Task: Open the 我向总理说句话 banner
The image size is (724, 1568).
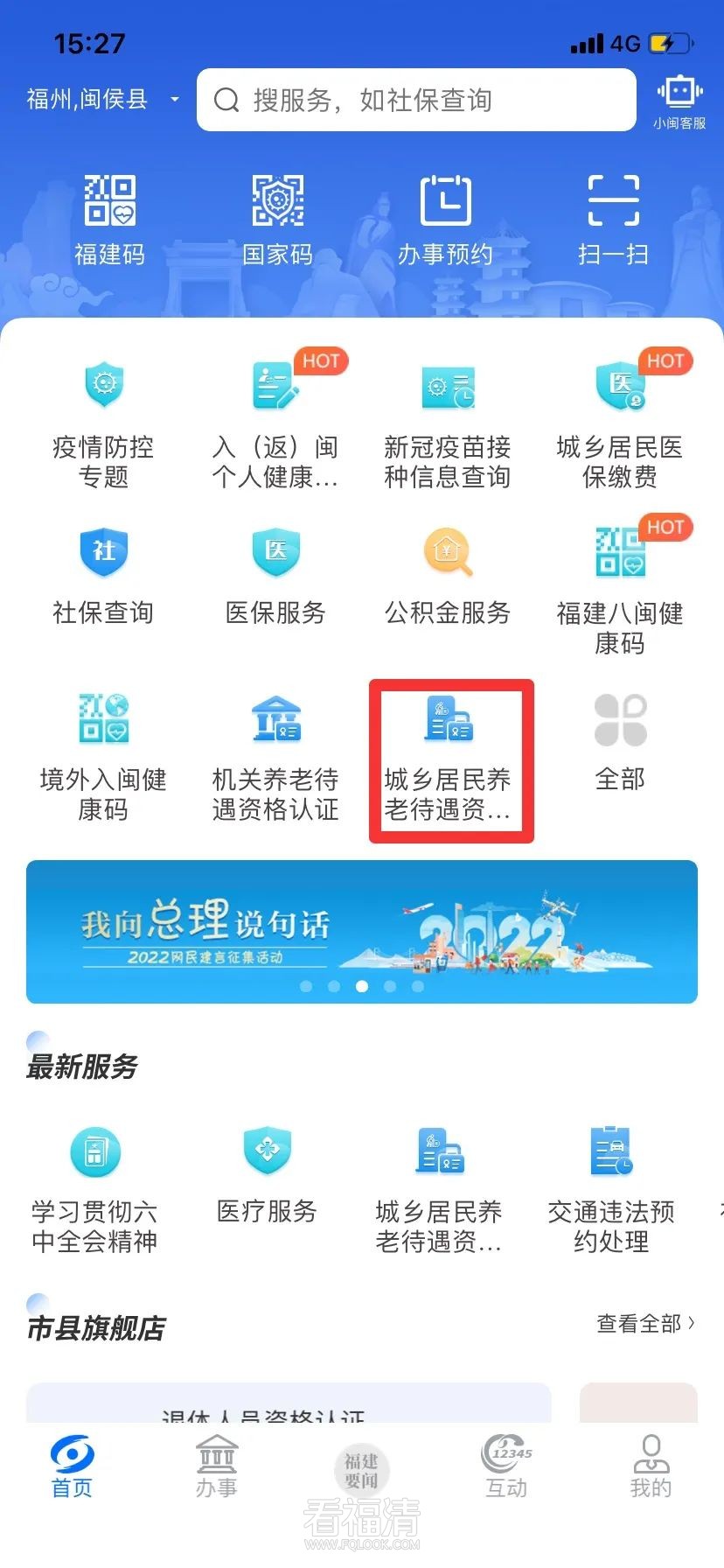Action: click(362, 931)
